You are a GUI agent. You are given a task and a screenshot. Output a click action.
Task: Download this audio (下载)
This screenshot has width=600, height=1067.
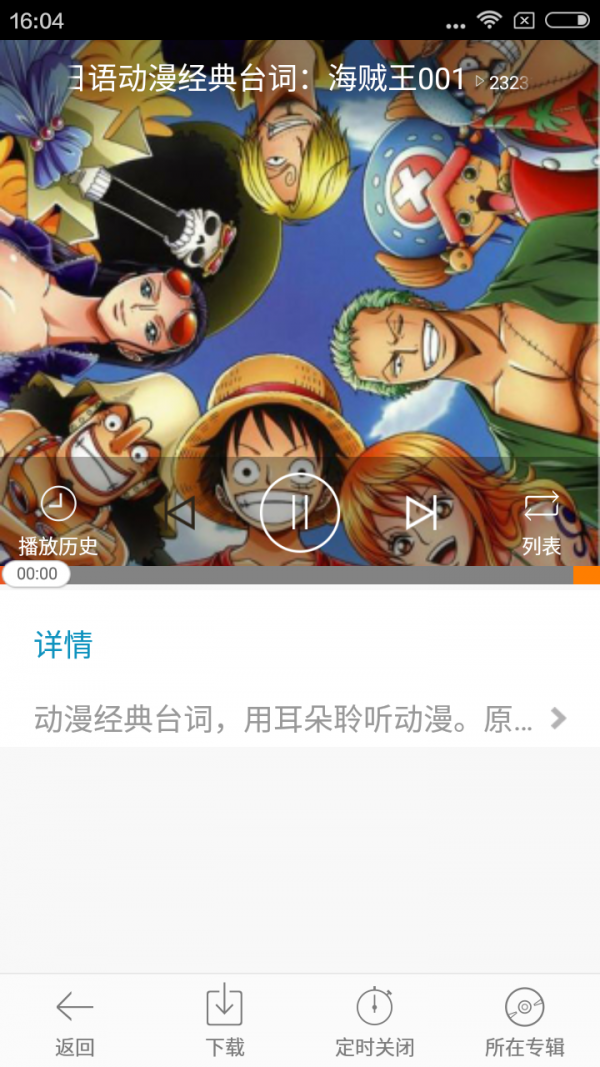[225, 1021]
